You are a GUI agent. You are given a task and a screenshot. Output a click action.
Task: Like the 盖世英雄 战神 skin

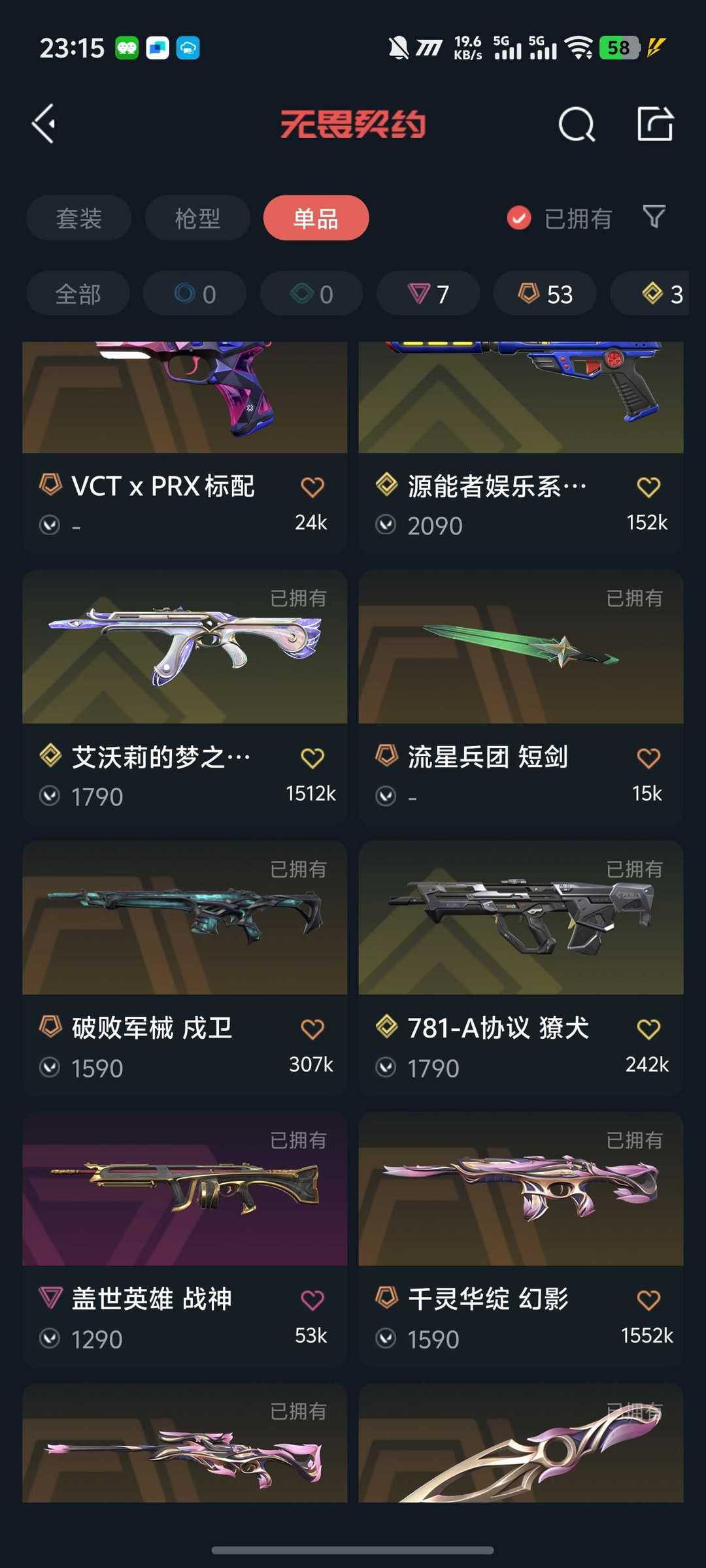[x=312, y=1300]
